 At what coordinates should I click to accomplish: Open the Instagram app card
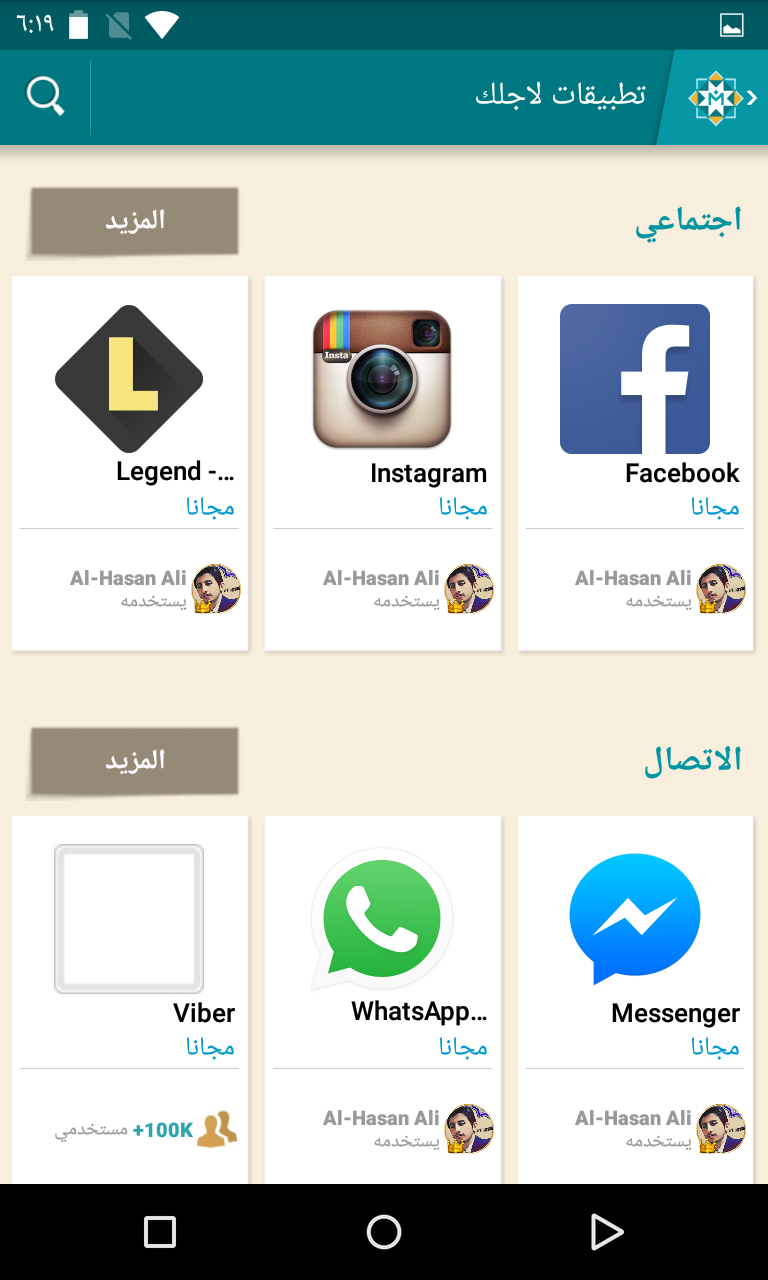coord(382,463)
